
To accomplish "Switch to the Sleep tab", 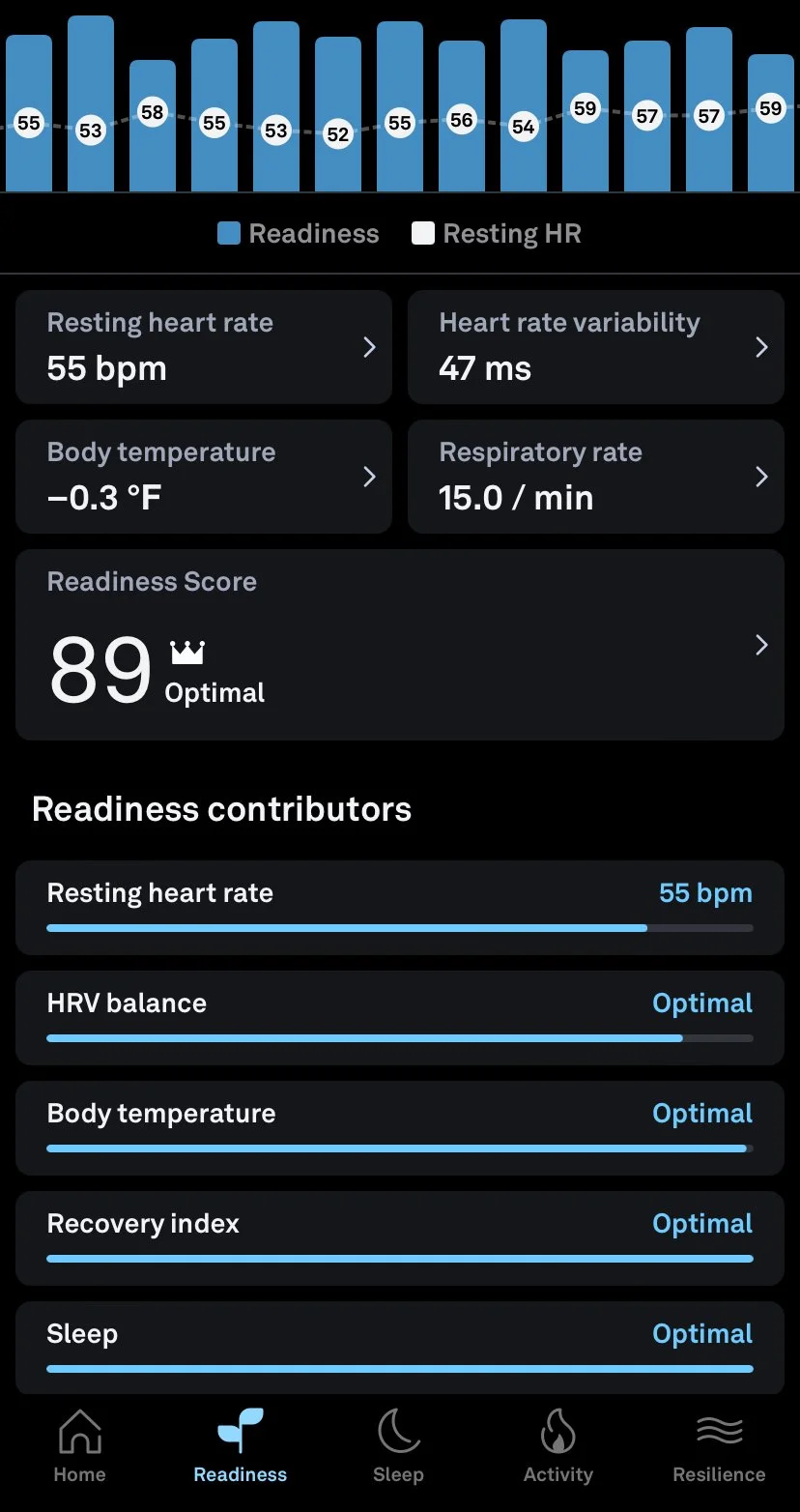I will pyautogui.click(x=398, y=1447).
